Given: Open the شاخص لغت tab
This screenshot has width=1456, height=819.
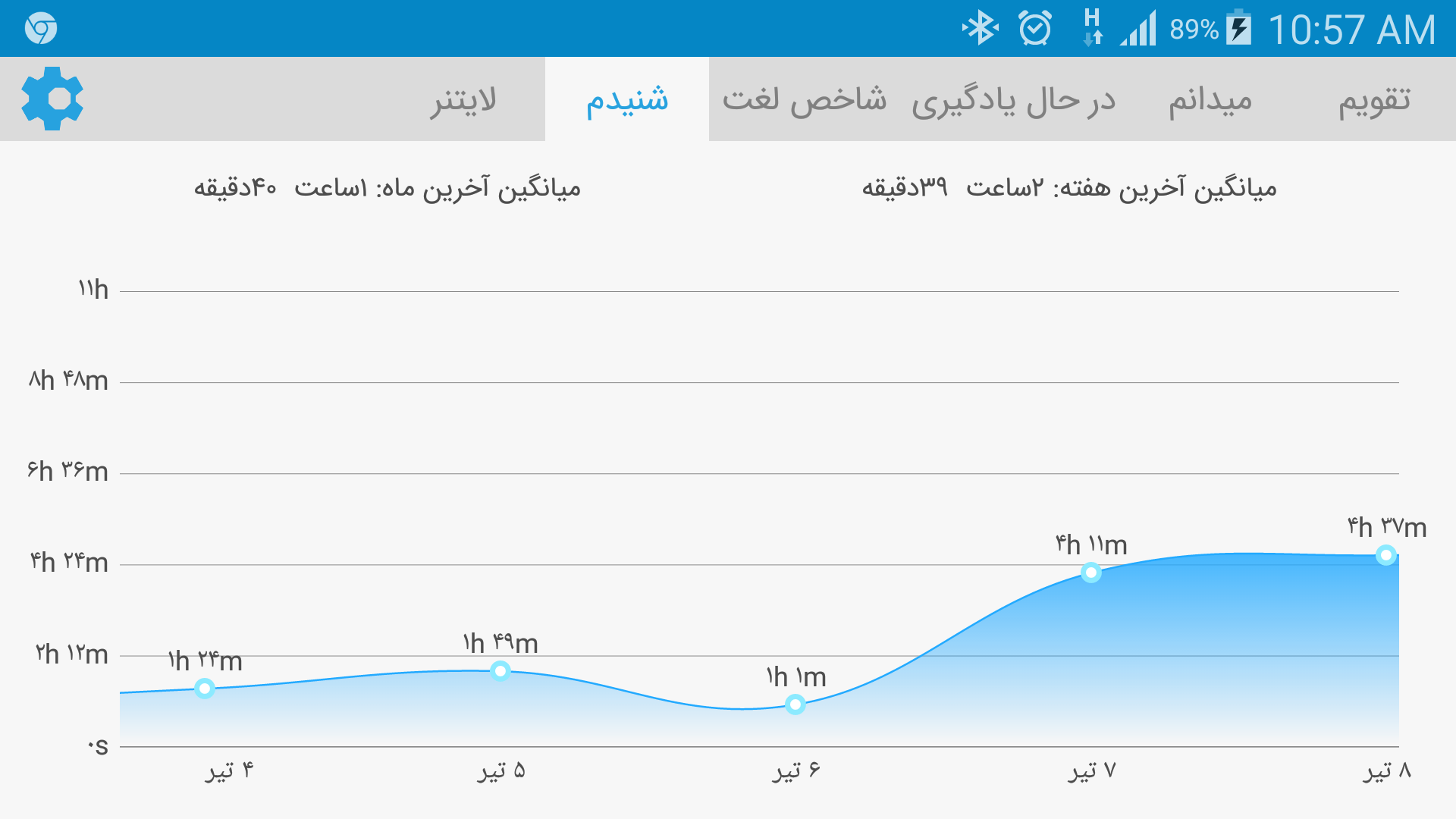Looking at the screenshot, I should tap(805, 99).
